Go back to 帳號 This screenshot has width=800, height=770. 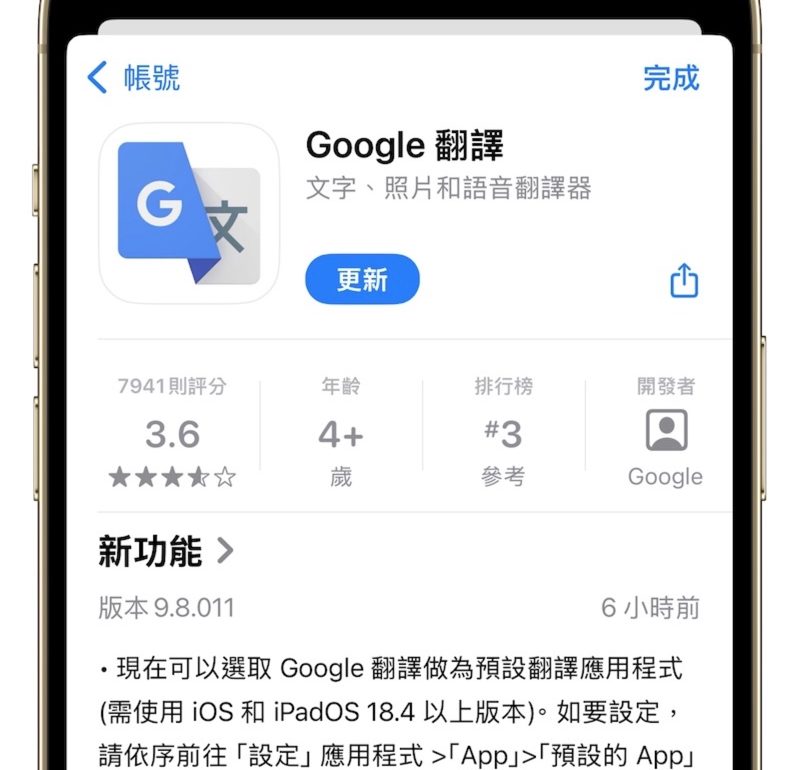coord(133,78)
